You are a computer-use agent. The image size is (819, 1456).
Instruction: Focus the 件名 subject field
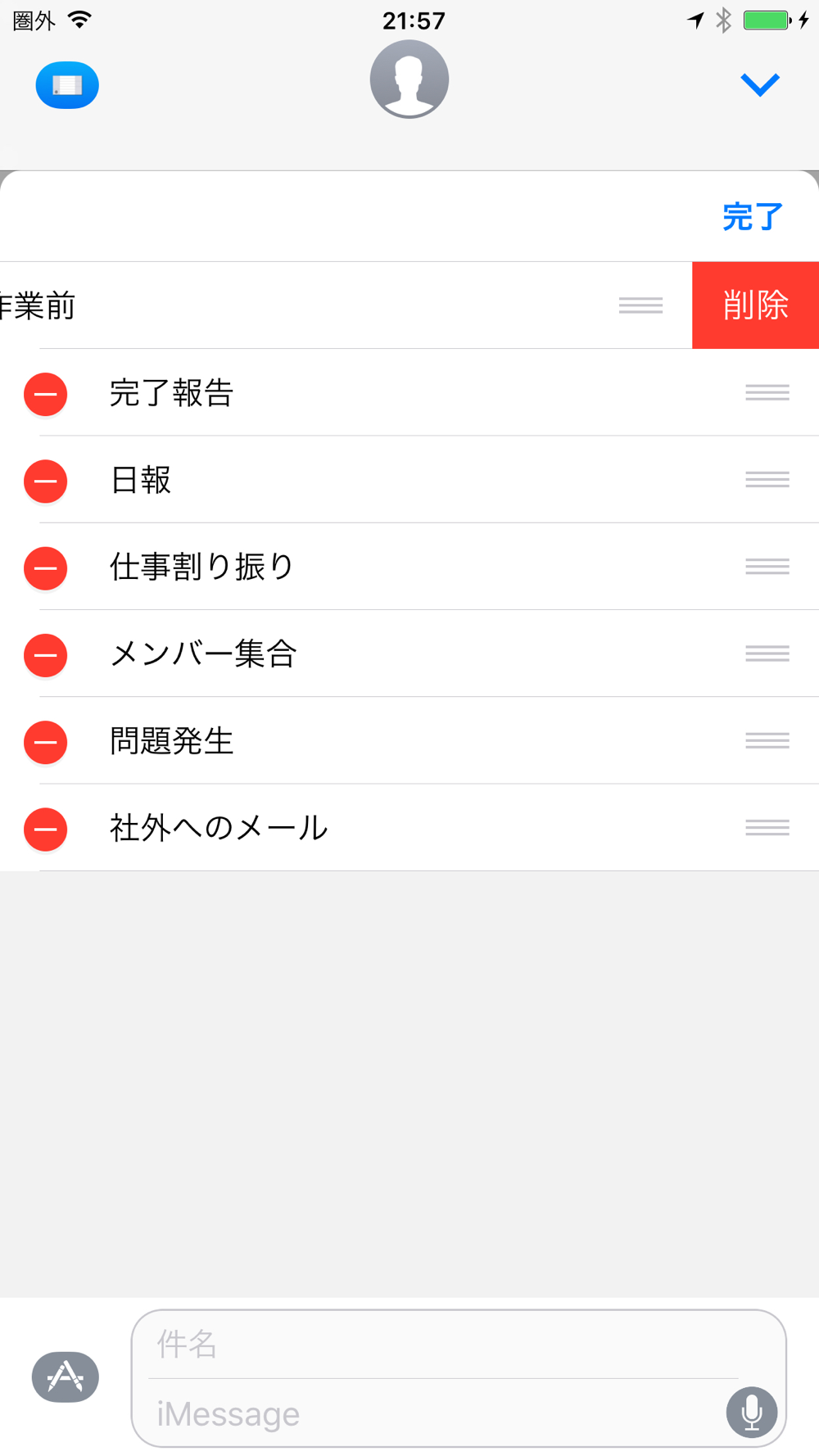tap(442, 1344)
